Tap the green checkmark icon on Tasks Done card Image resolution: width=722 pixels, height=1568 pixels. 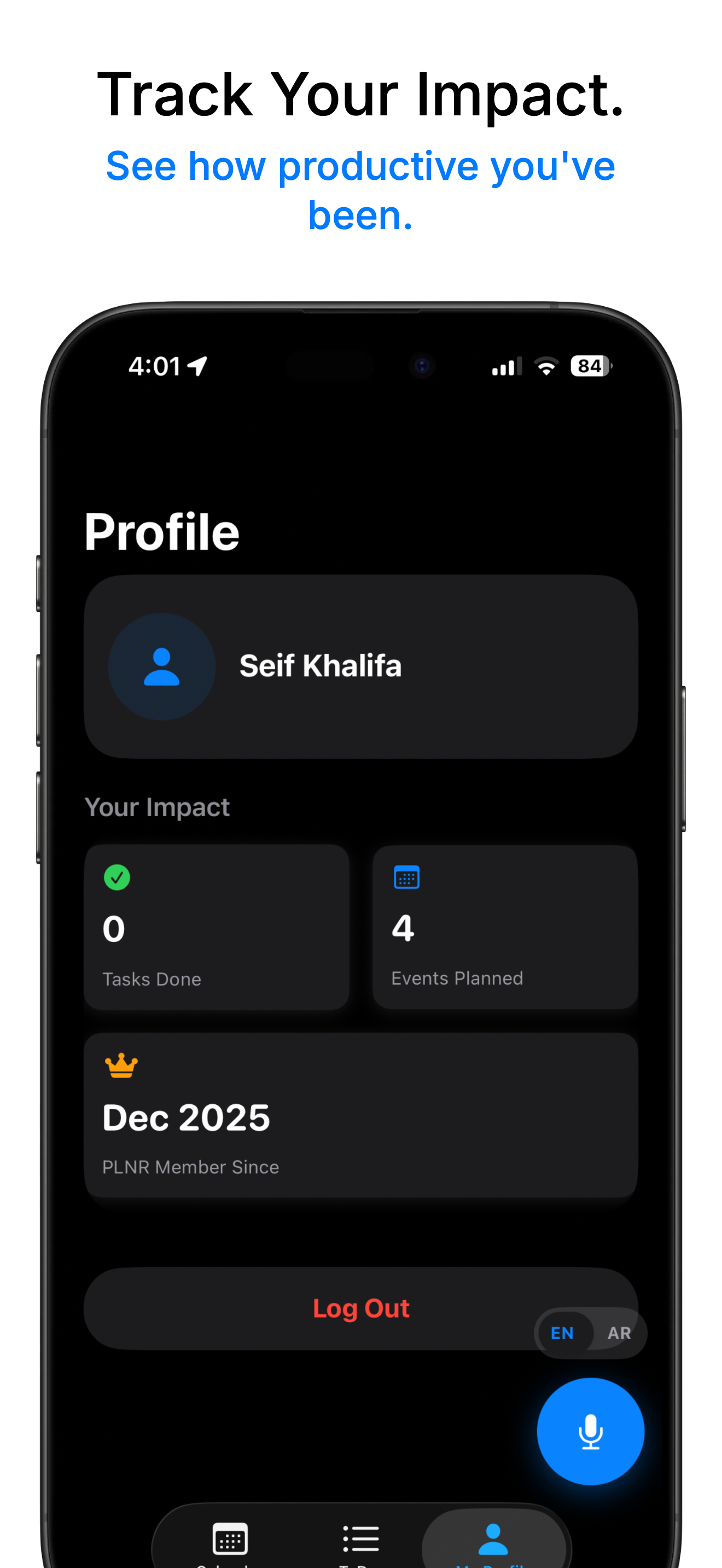pos(117,876)
